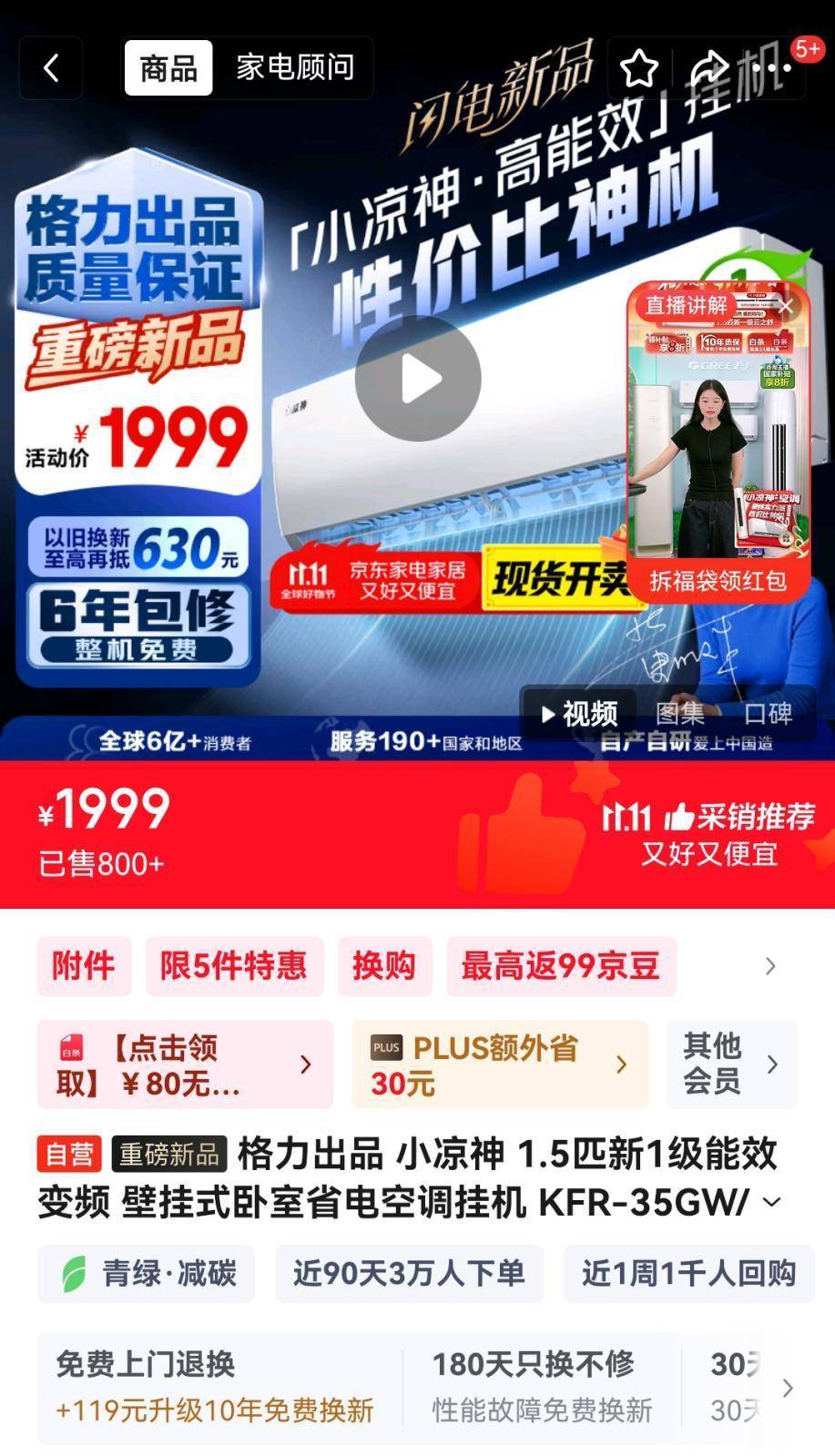Switch the media view to 图集
Viewport: 835px width, 1456px height.
coord(680,714)
